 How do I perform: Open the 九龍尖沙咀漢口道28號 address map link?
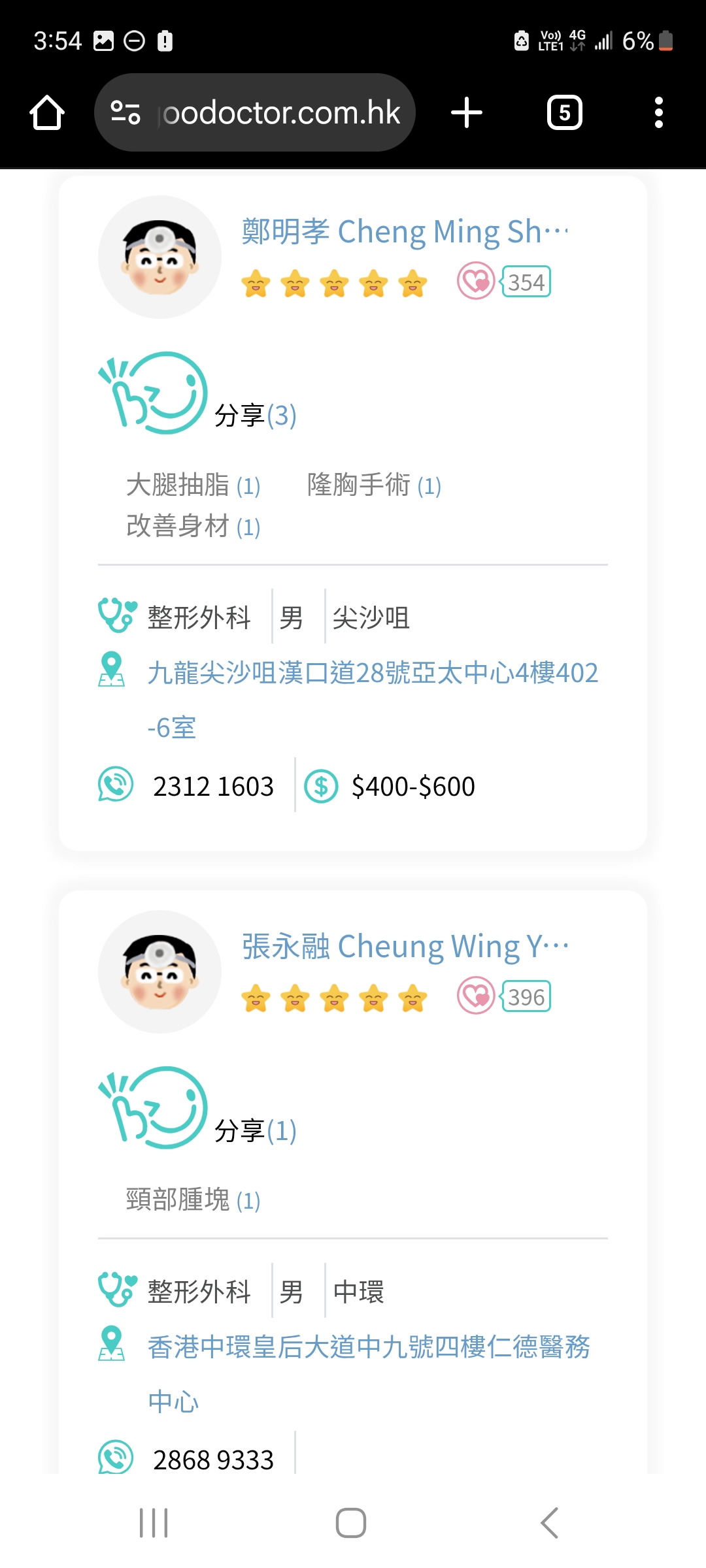point(373,673)
